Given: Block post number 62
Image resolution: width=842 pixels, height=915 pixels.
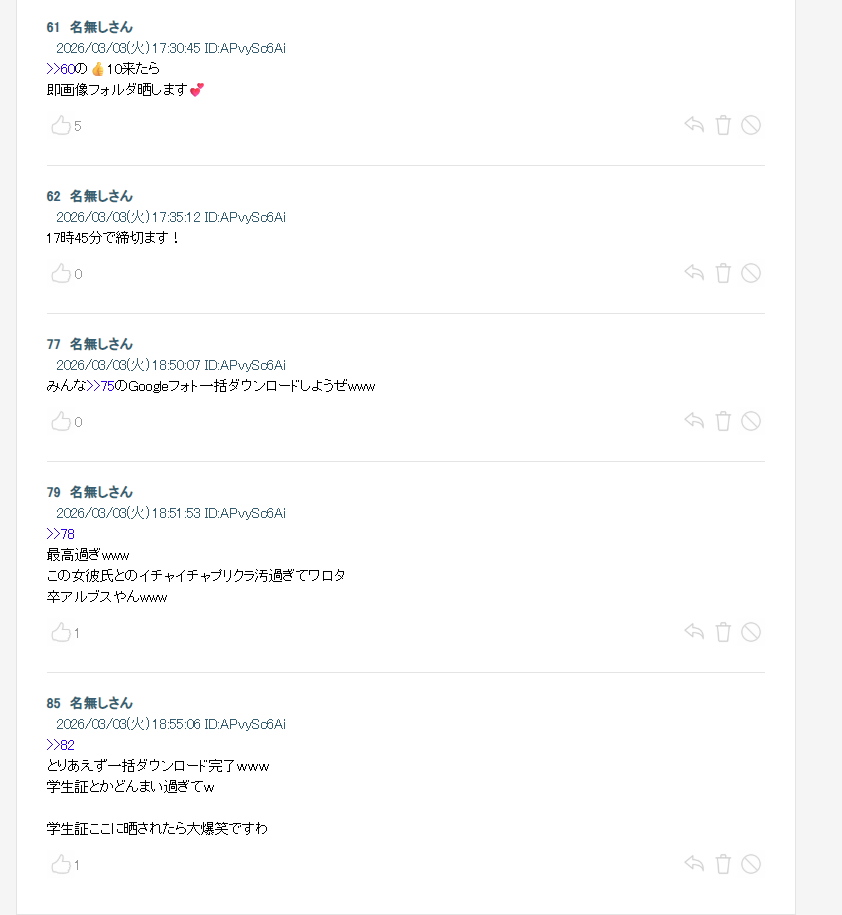Looking at the screenshot, I should click(751, 273).
